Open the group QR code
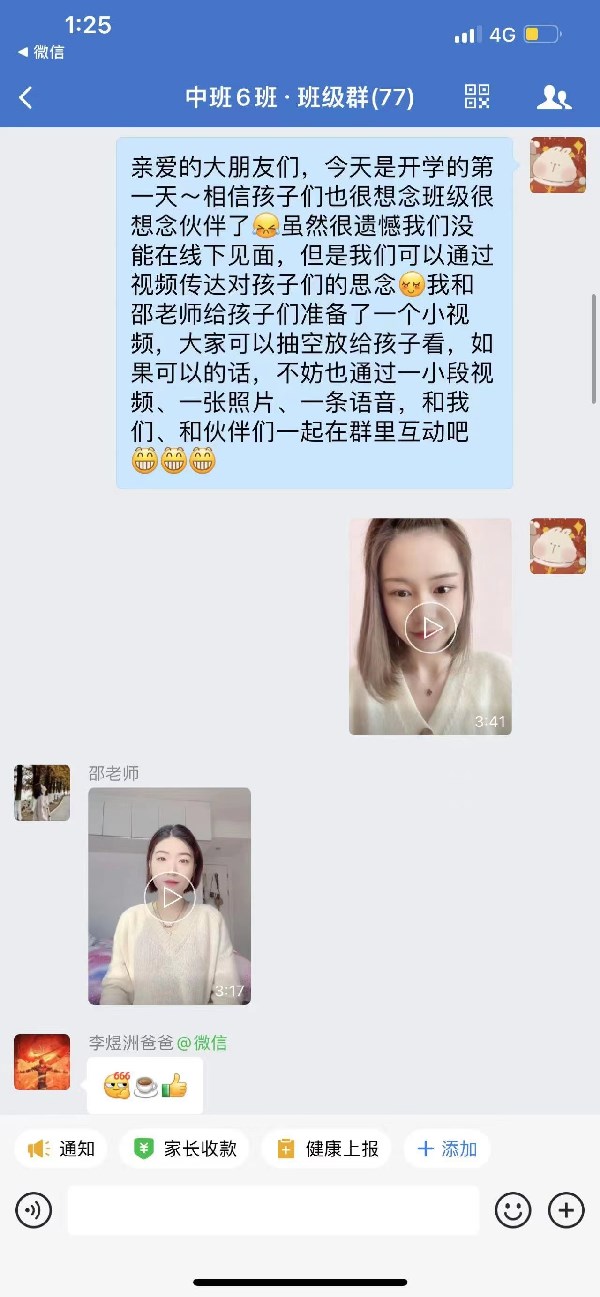This screenshot has height=1297, width=600. [x=477, y=97]
